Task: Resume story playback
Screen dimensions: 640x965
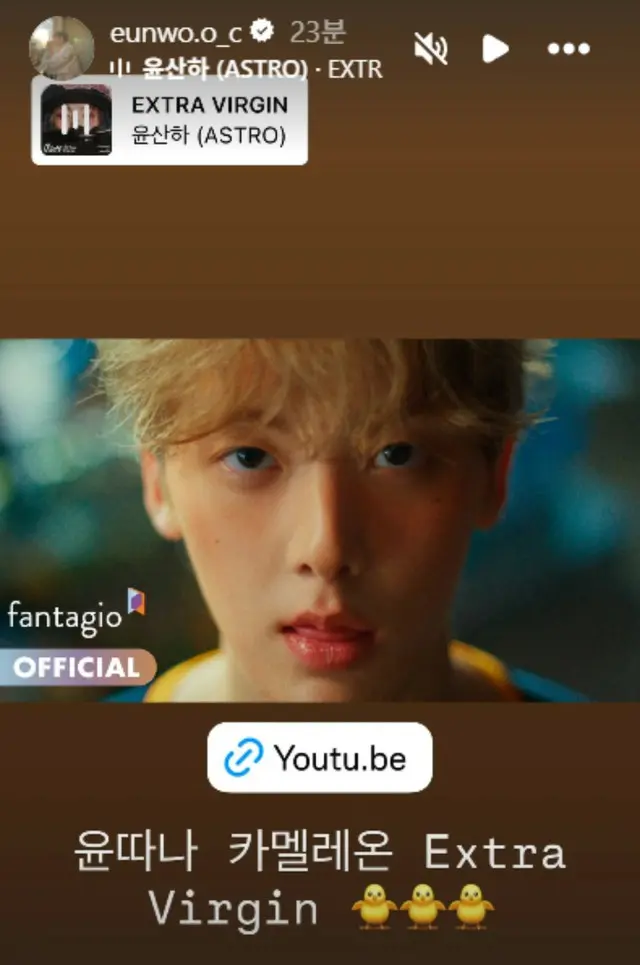Action: (495, 48)
